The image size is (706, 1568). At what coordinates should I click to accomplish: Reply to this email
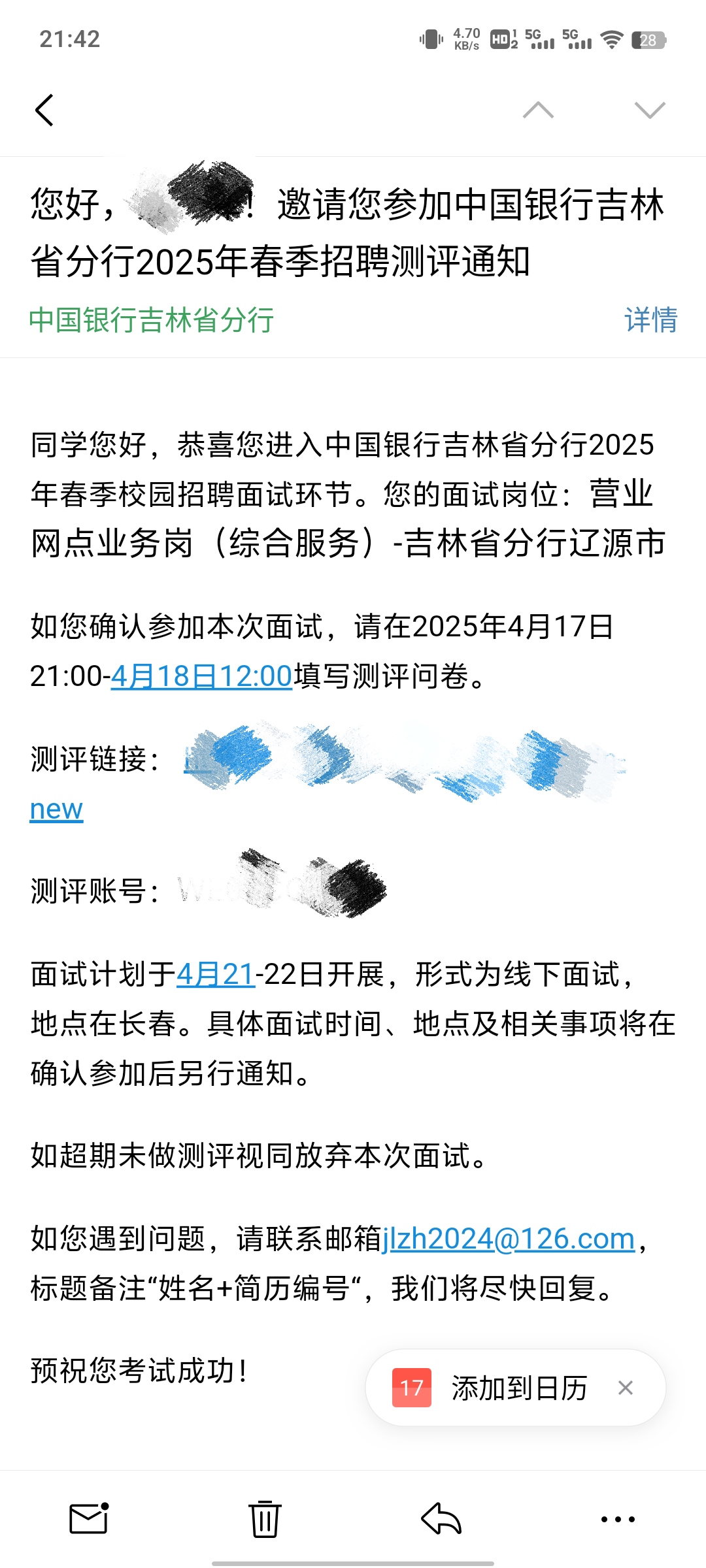pyautogui.click(x=441, y=1519)
